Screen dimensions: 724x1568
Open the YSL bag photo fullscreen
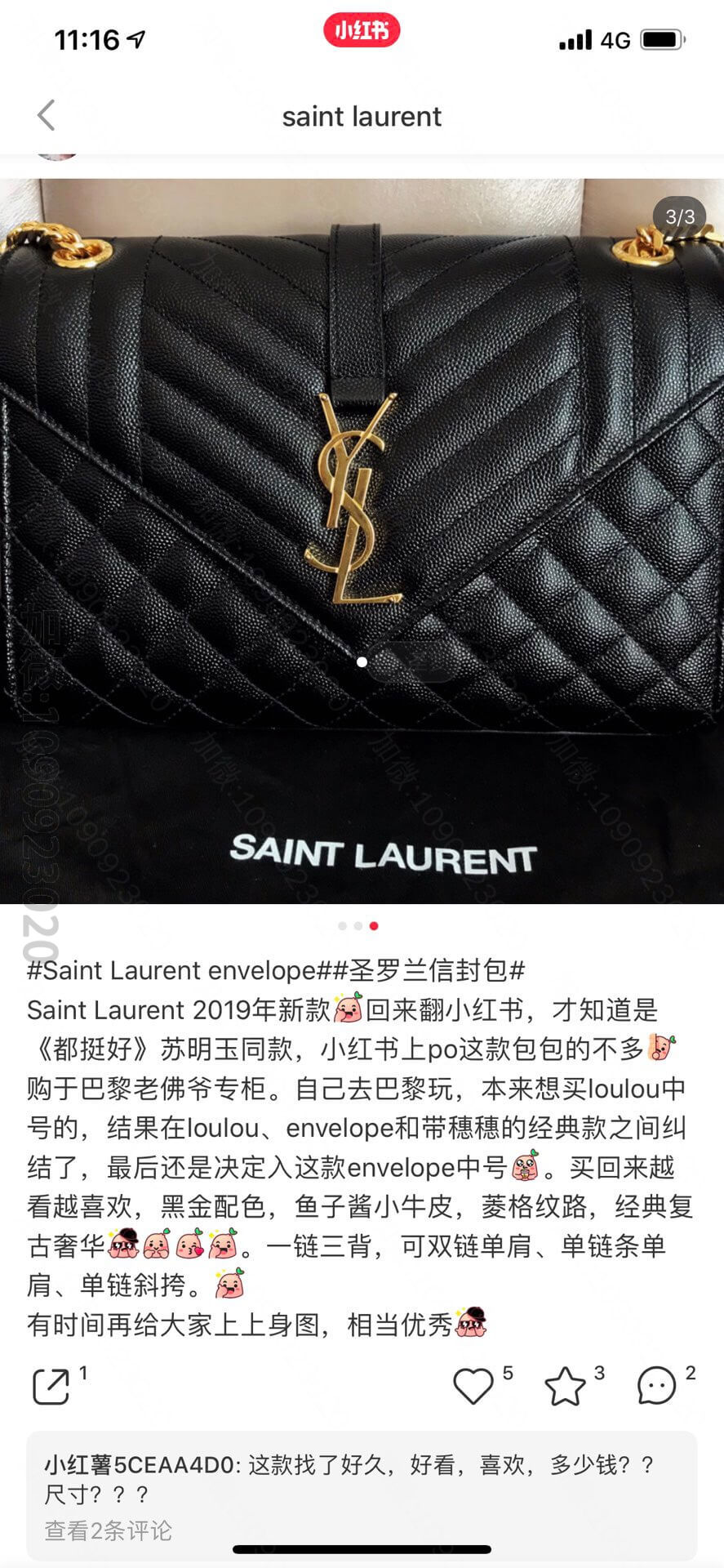click(362, 539)
